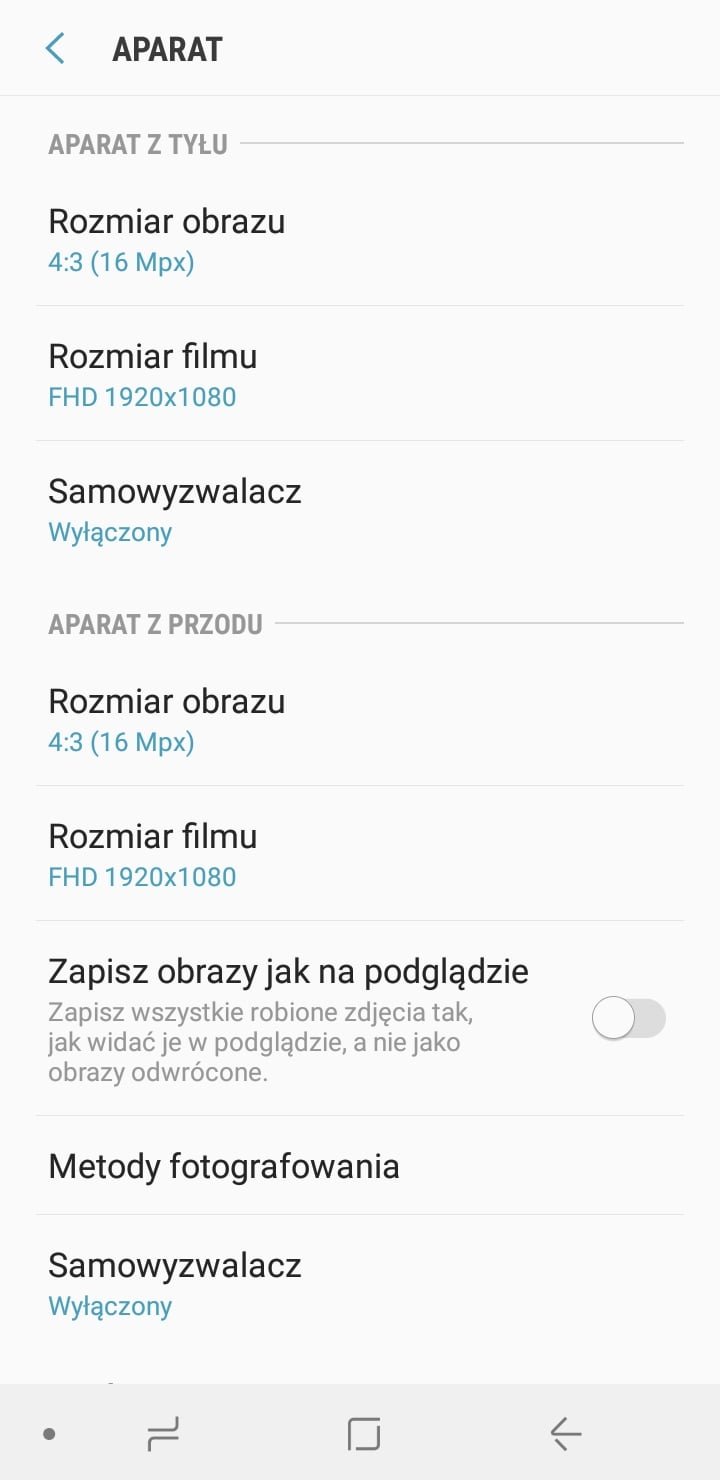This screenshot has width=720, height=1480.
Task: Open front camera Rozmiar obrazu setting
Action: click(x=360, y=720)
